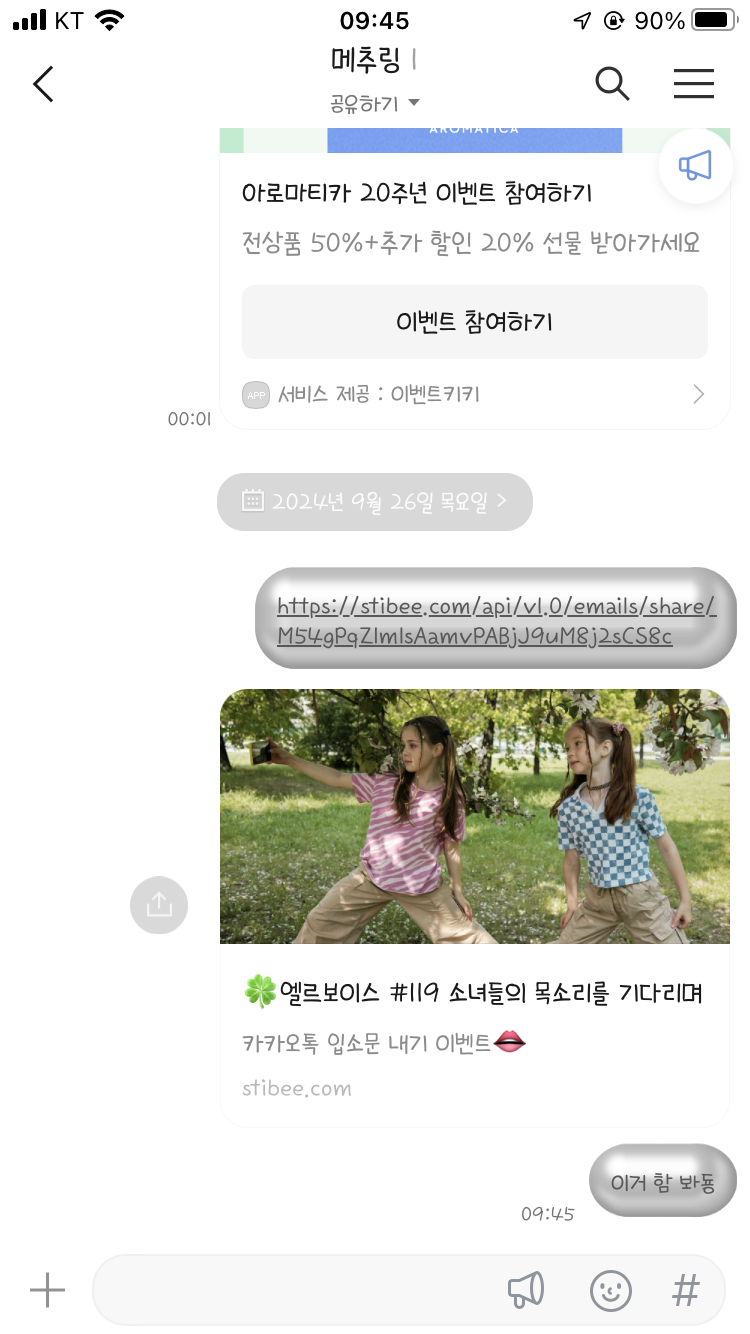This screenshot has height=1334, width=750.
Task: Tap the 이벤트 참여하기 button
Action: [474, 322]
